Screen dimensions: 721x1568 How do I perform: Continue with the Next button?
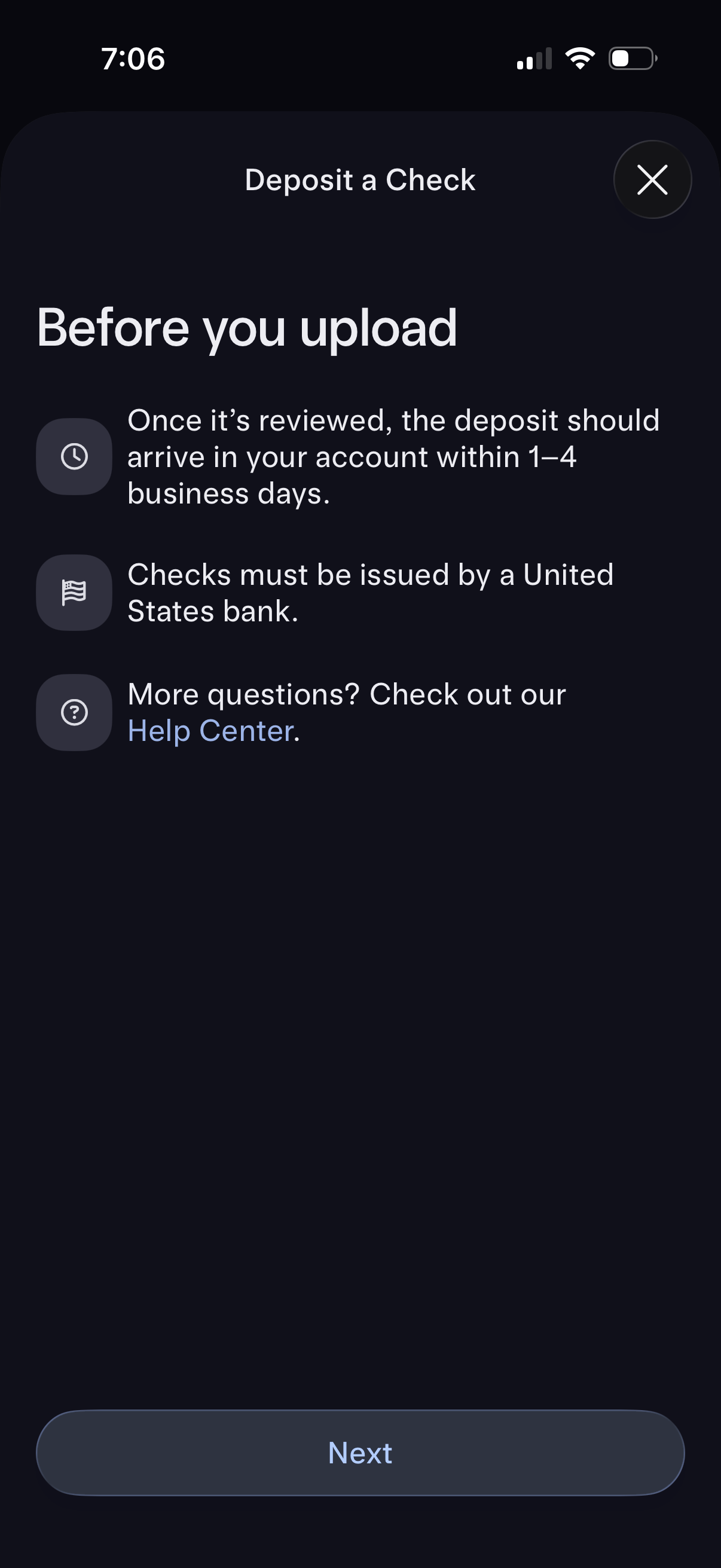click(x=360, y=1453)
